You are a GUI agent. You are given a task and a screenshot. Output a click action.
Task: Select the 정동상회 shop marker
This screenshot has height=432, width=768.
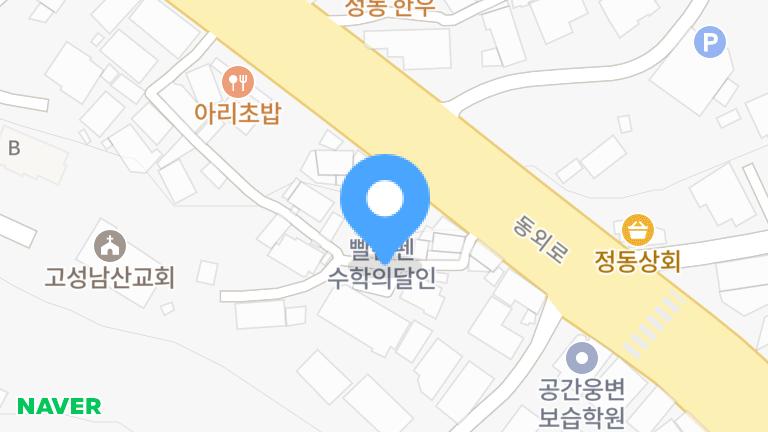[x=636, y=231]
